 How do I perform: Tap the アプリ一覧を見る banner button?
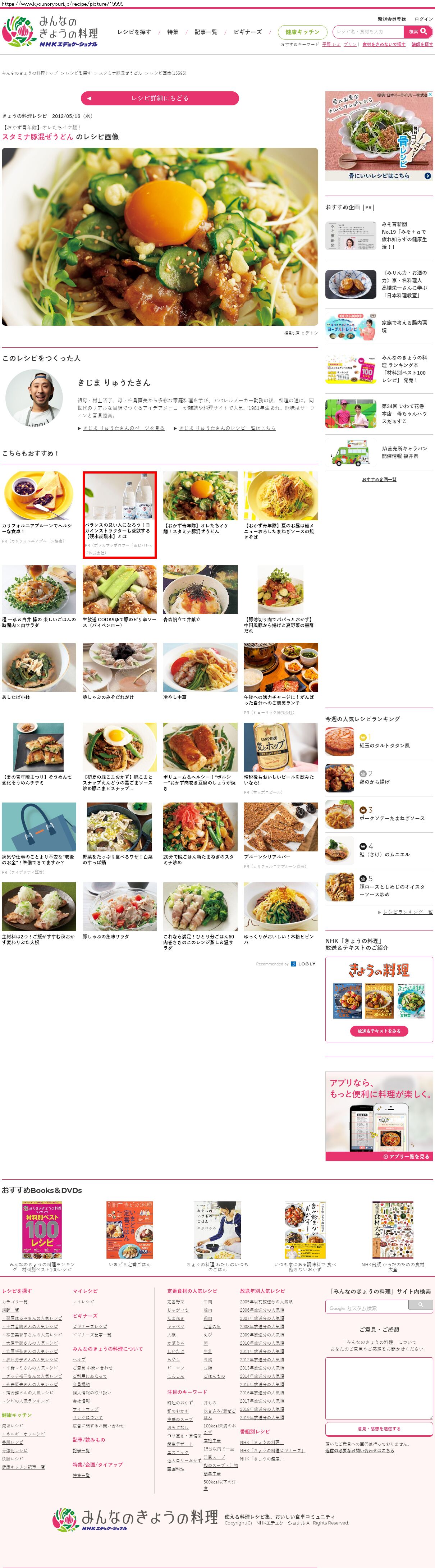coord(405,1157)
